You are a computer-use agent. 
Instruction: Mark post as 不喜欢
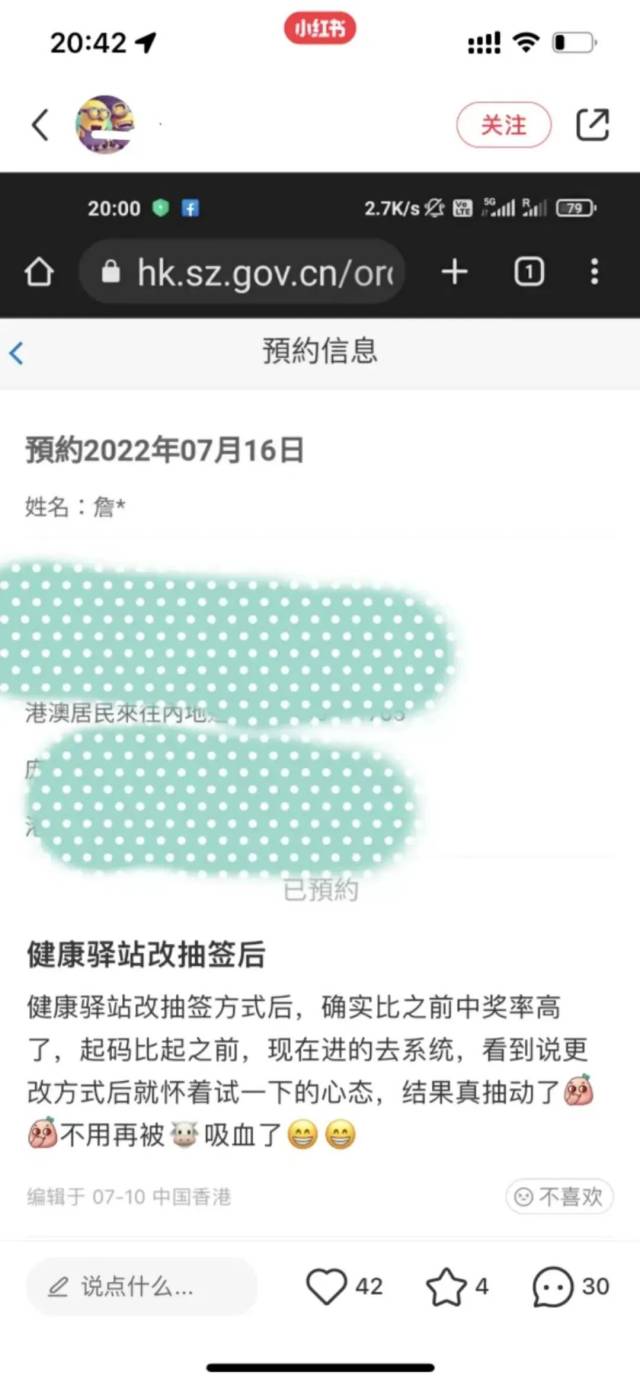(x=559, y=1196)
